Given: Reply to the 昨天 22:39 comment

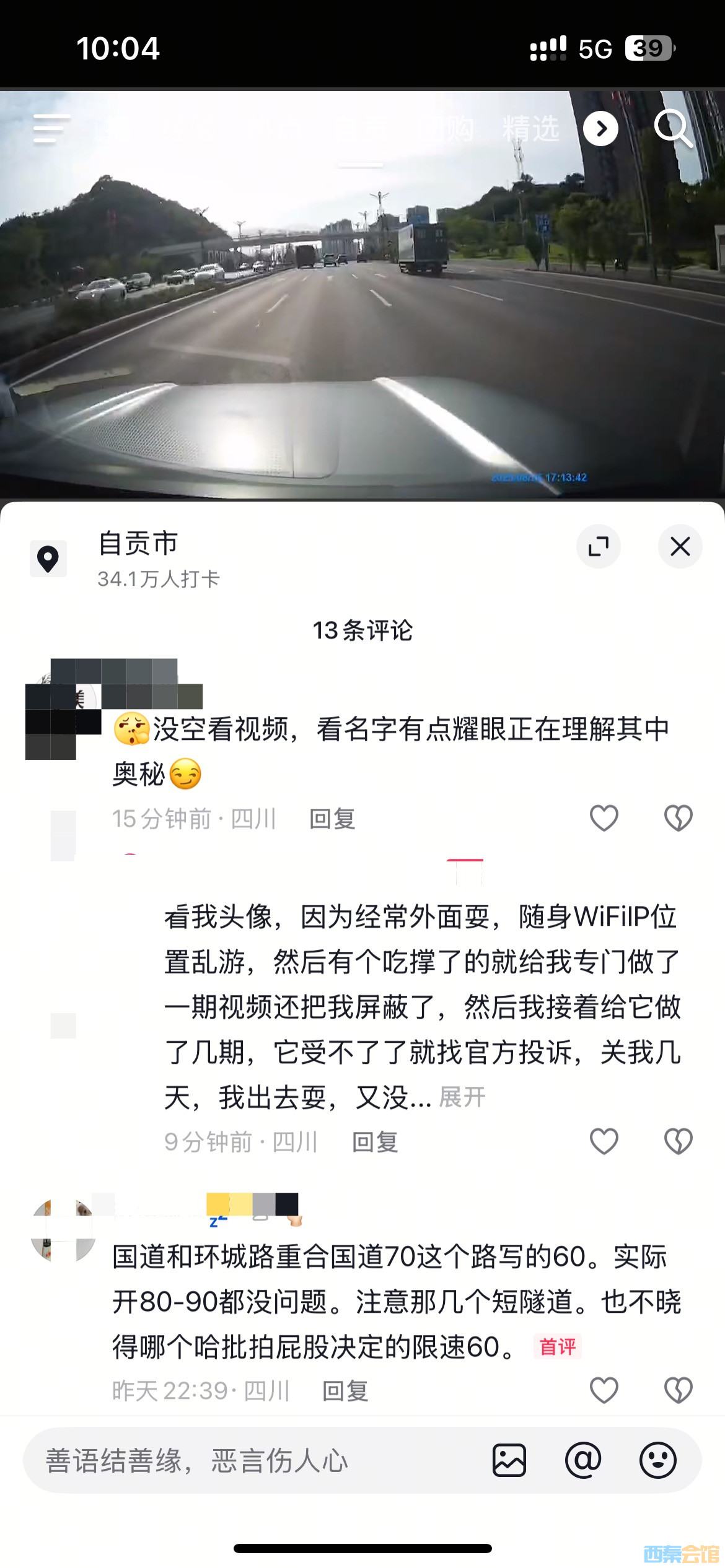Looking at the screenshot, I should click(x=345, y=1391).
